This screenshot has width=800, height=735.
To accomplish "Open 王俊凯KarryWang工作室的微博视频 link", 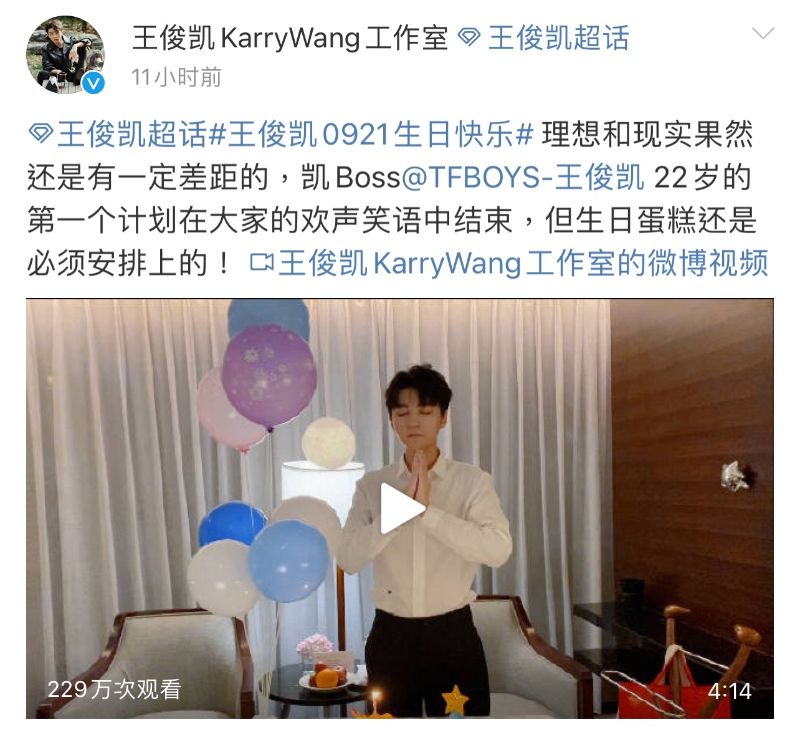I will [x=510, y=263].
